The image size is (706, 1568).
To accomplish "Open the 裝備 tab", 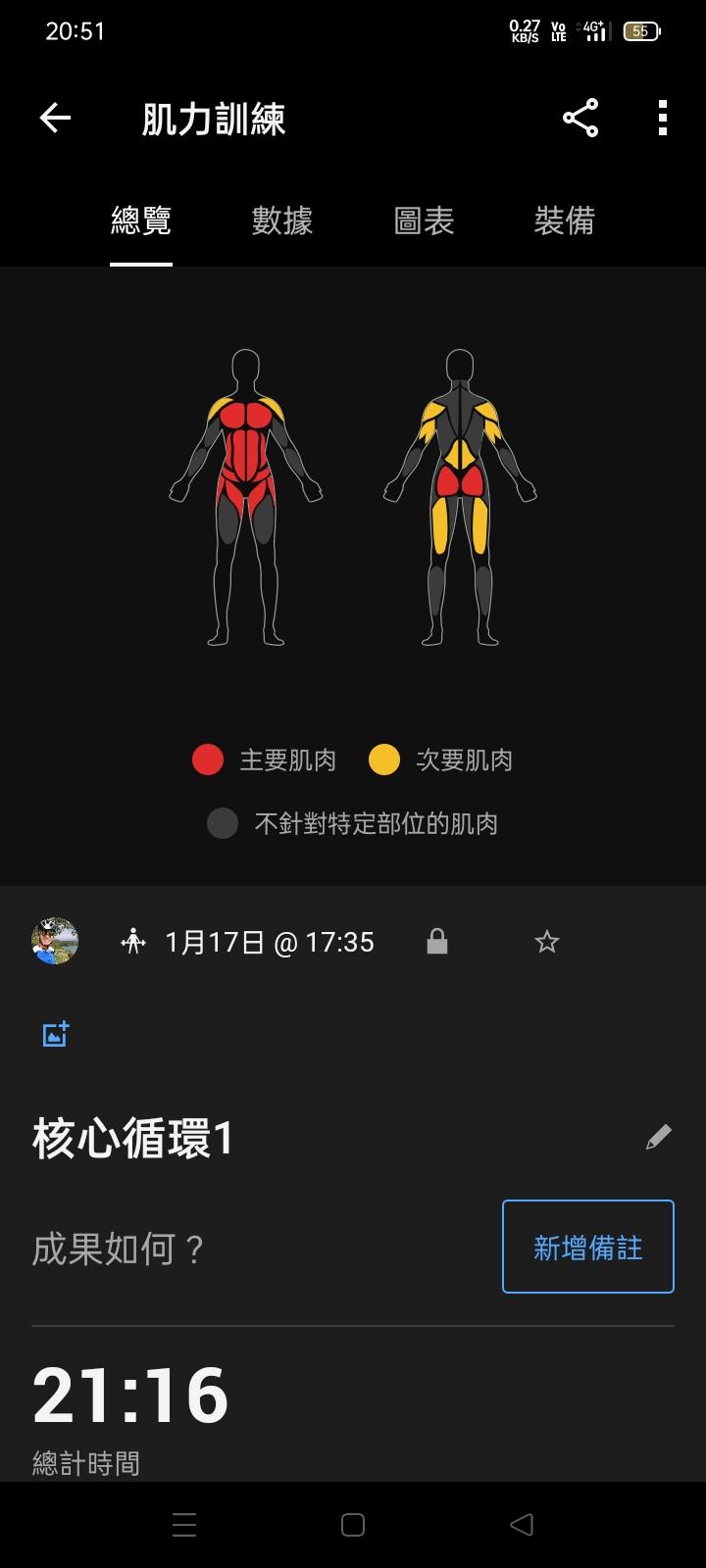I will (564, 221).
